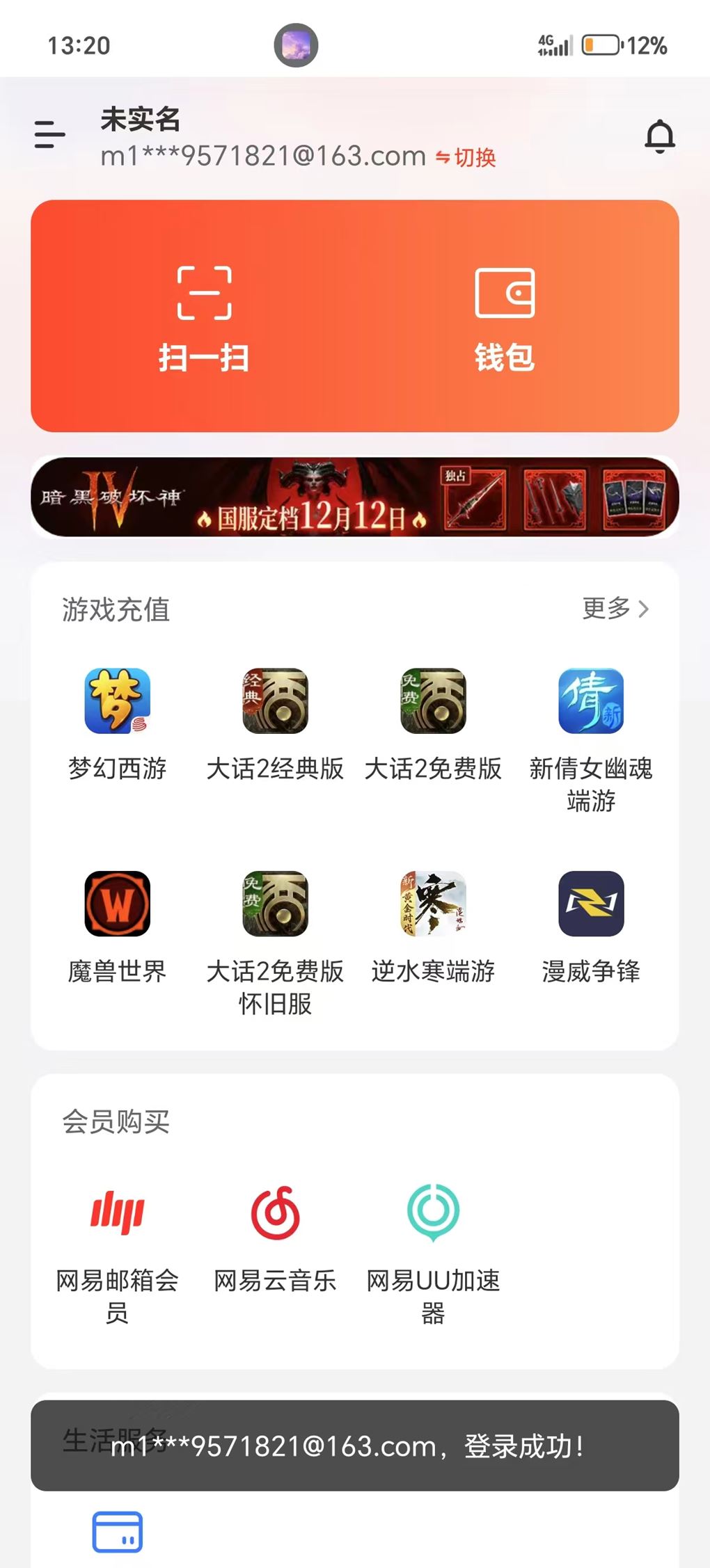Open the side menu drawer

[x=49, y=134]
